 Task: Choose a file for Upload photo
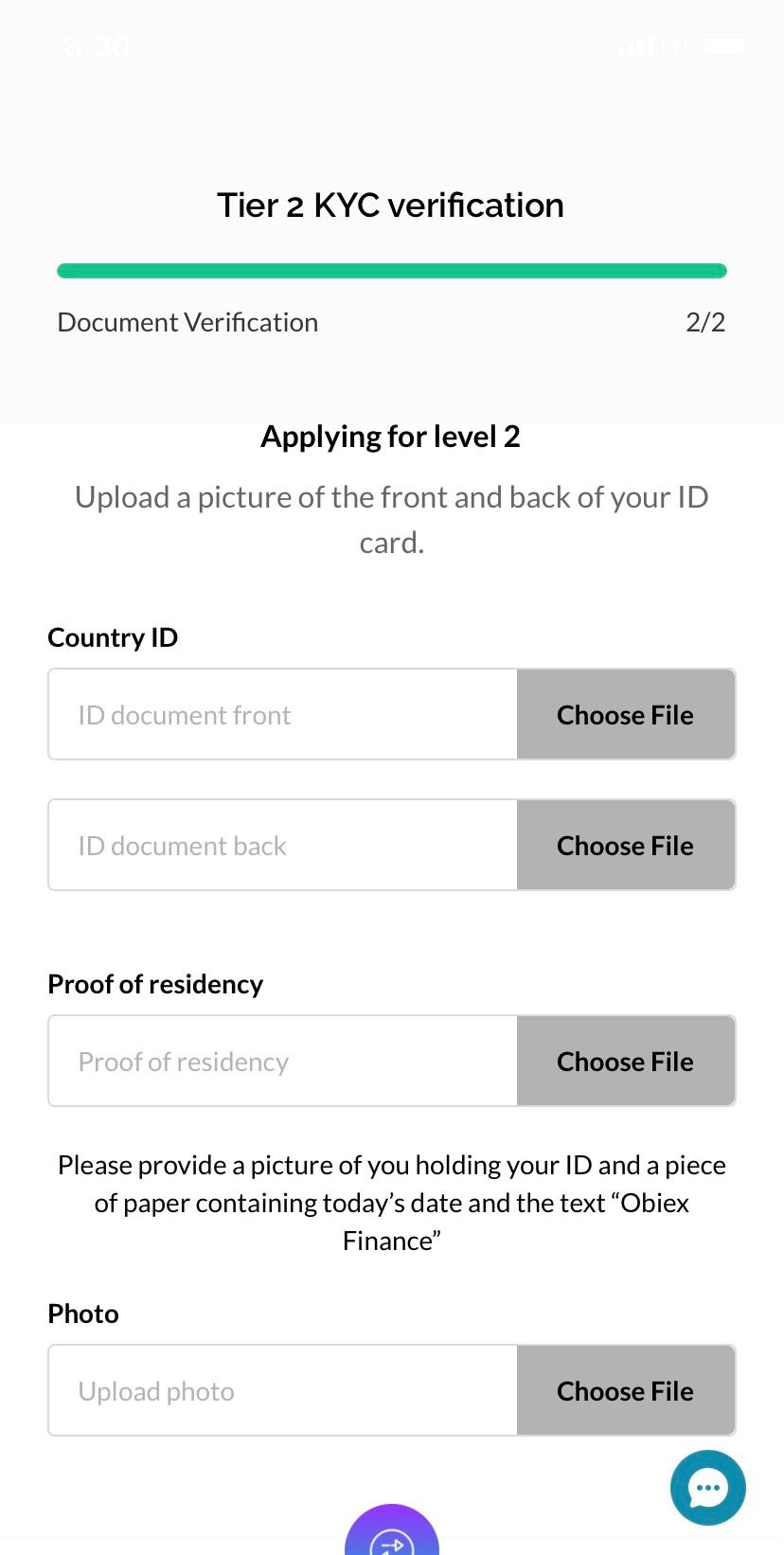pyautogui.click(x=626, y=1390)
